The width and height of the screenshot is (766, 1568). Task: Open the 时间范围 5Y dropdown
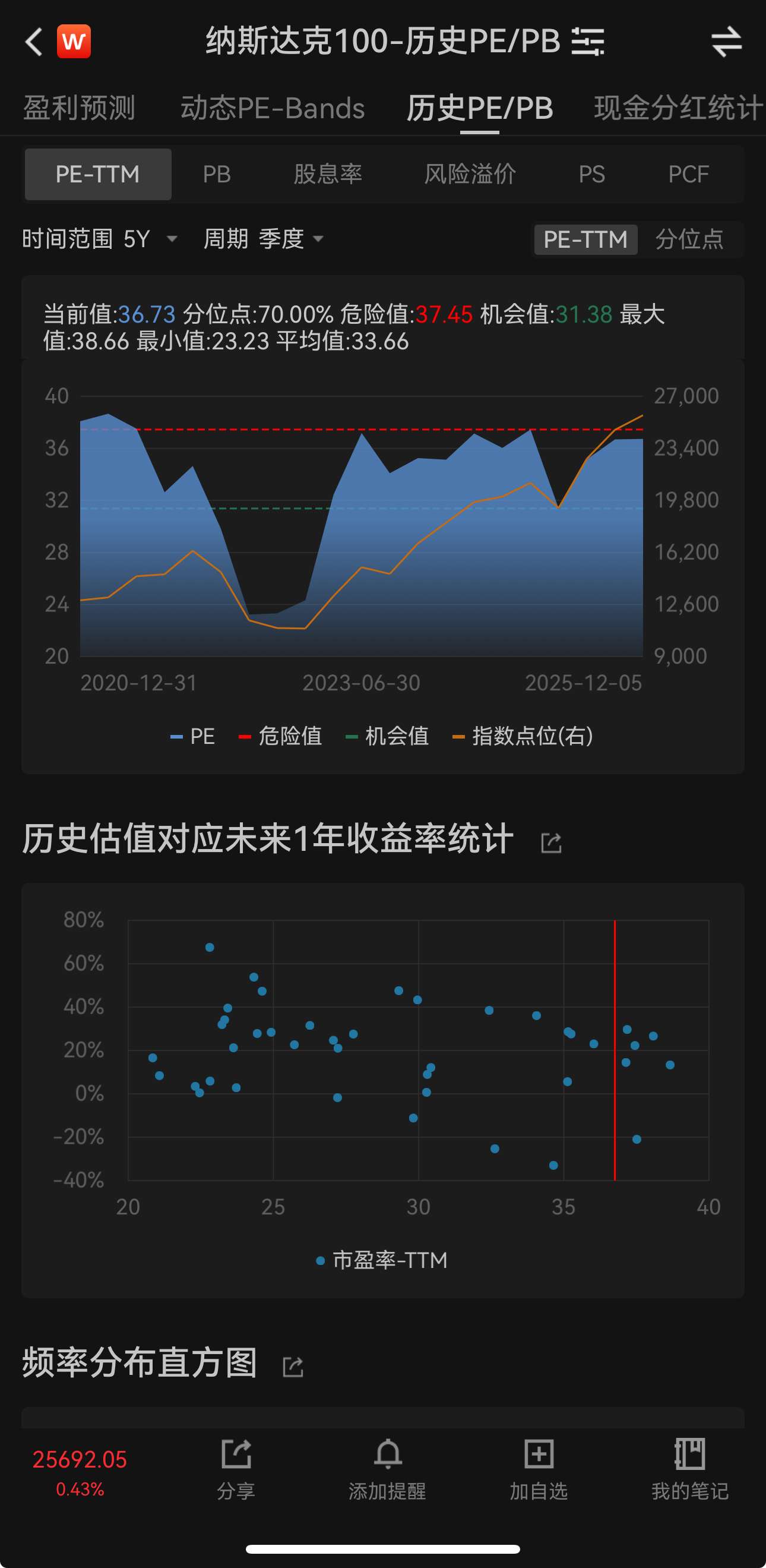tap(99, 240)
